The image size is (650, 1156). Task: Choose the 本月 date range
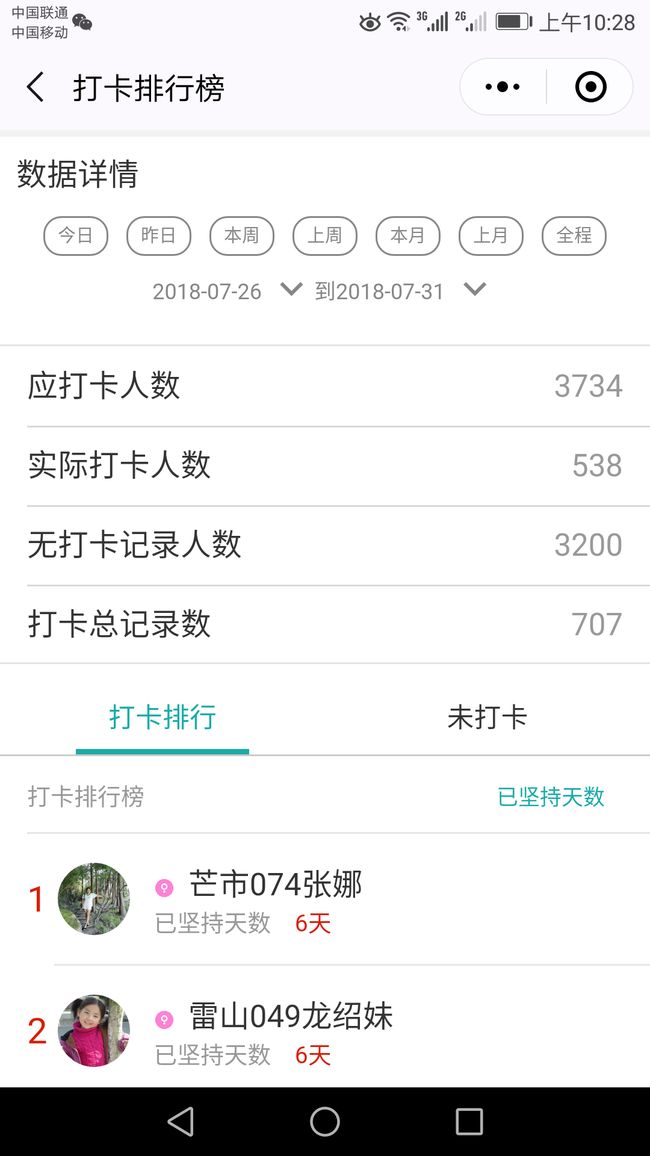[x=408, y=236]
